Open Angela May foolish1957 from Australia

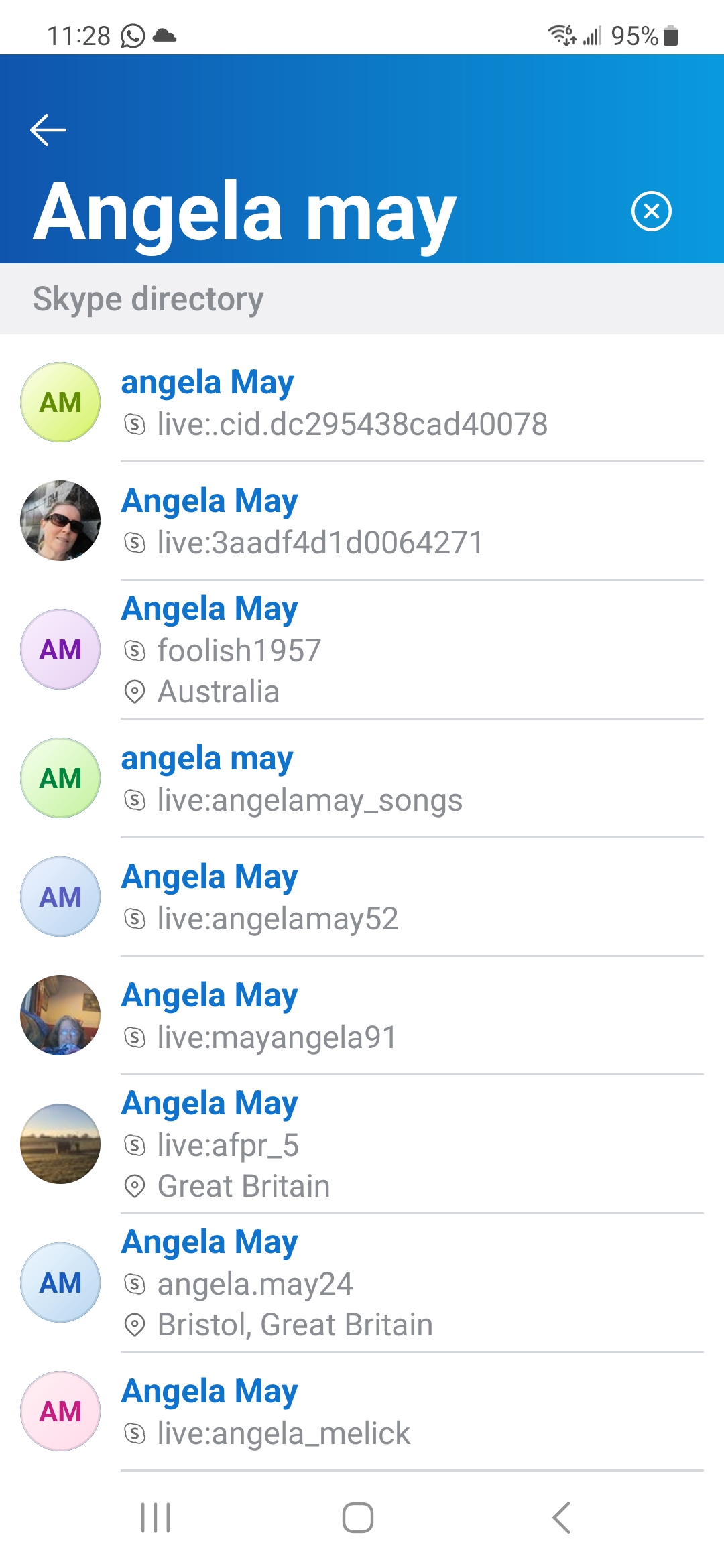[362, 649]
